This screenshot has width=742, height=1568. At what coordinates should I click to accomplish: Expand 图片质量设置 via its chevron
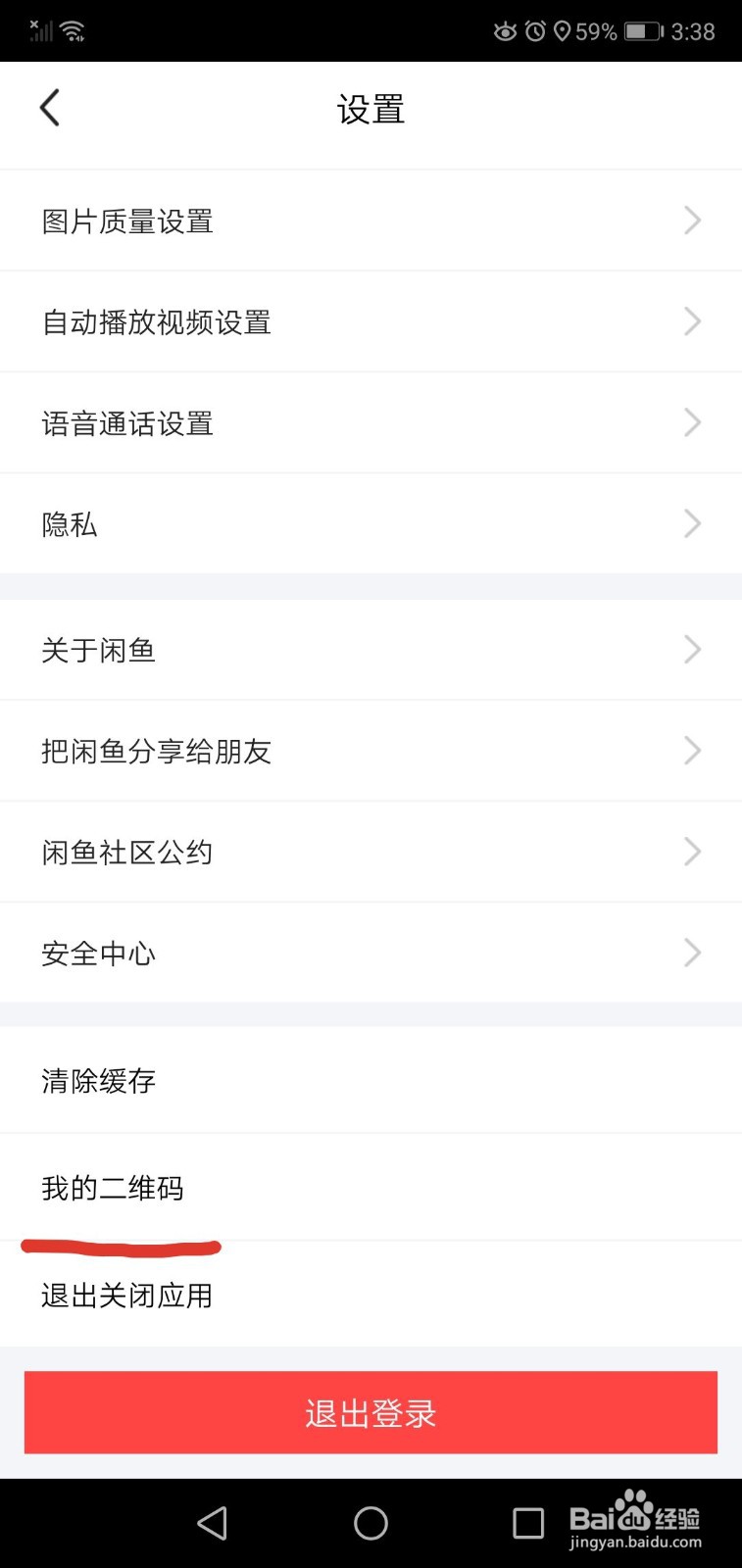coord(692,220)
